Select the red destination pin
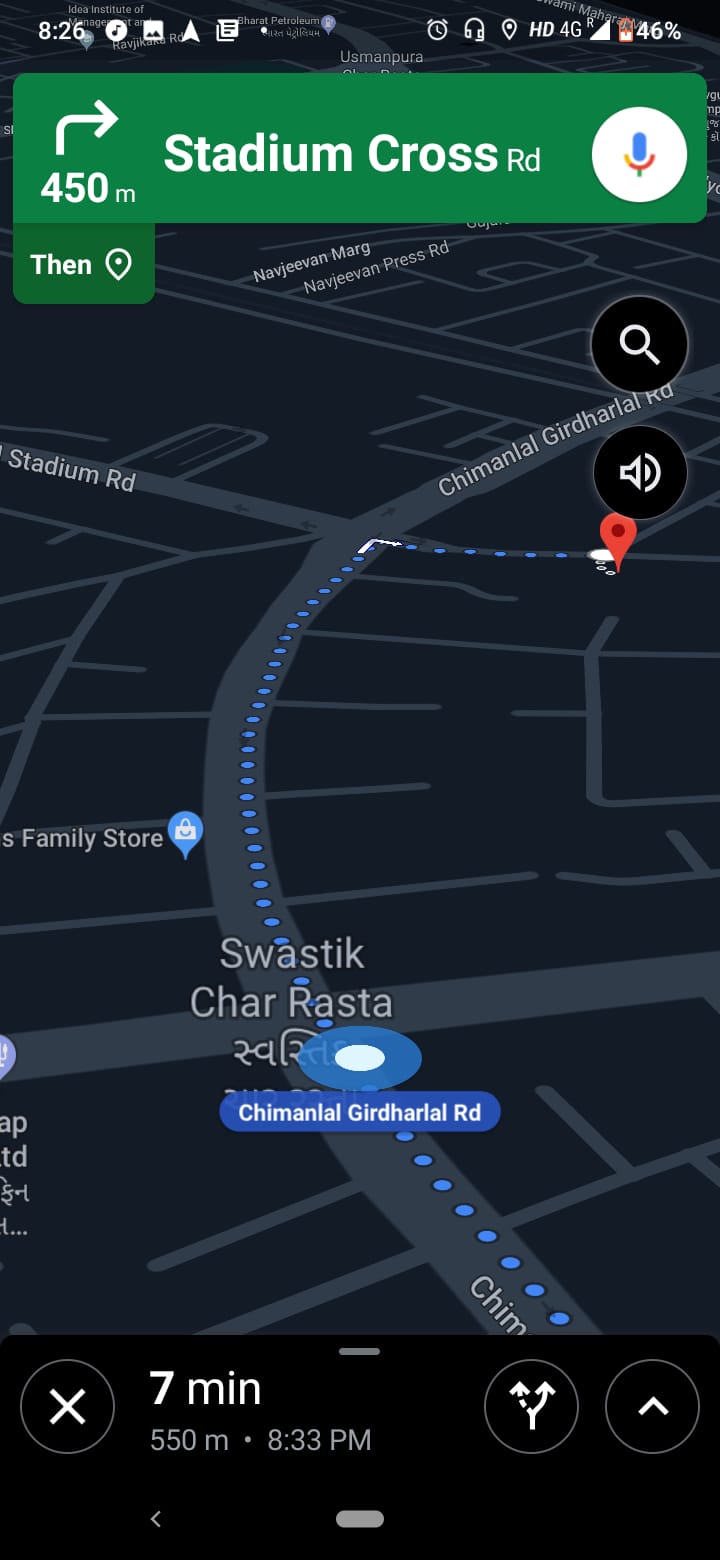 pos(617,541)
